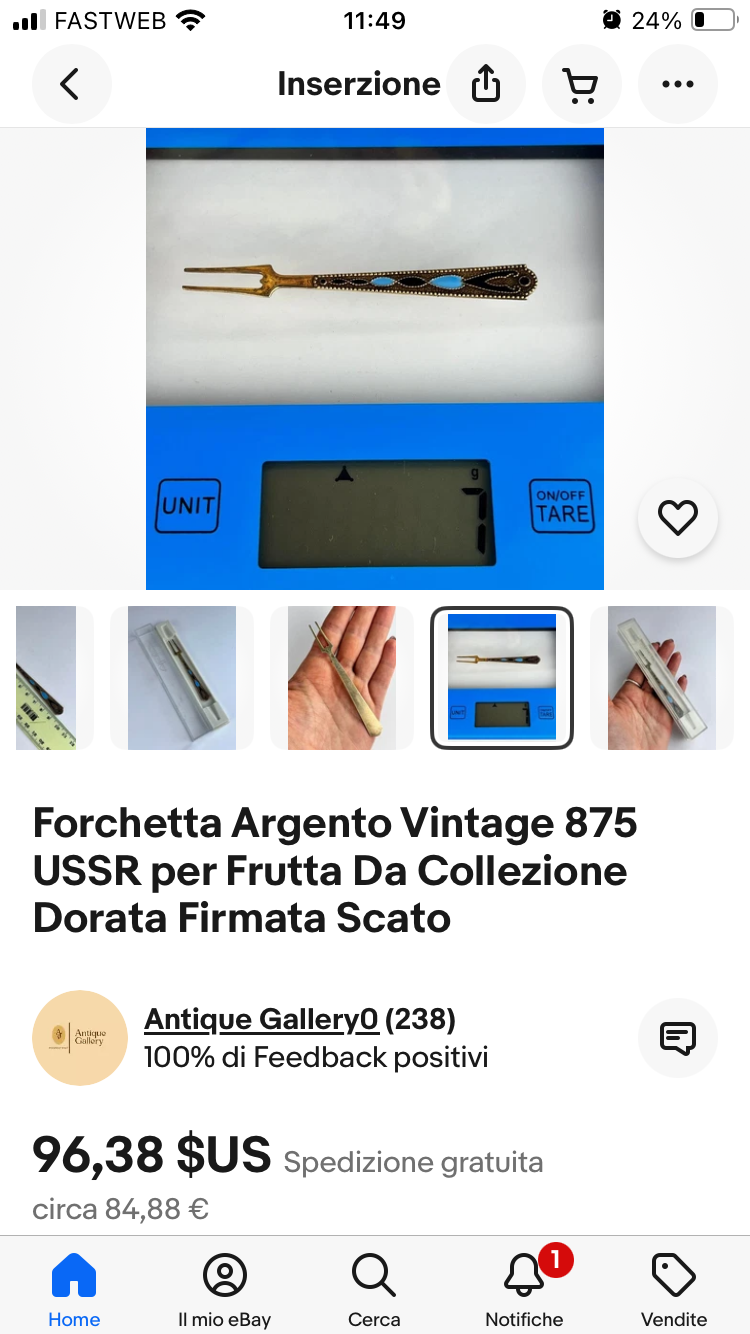This screenshot has height=1334, width=750.
Task: Switch to the Vendite tab
Action: coord(674,1290)
